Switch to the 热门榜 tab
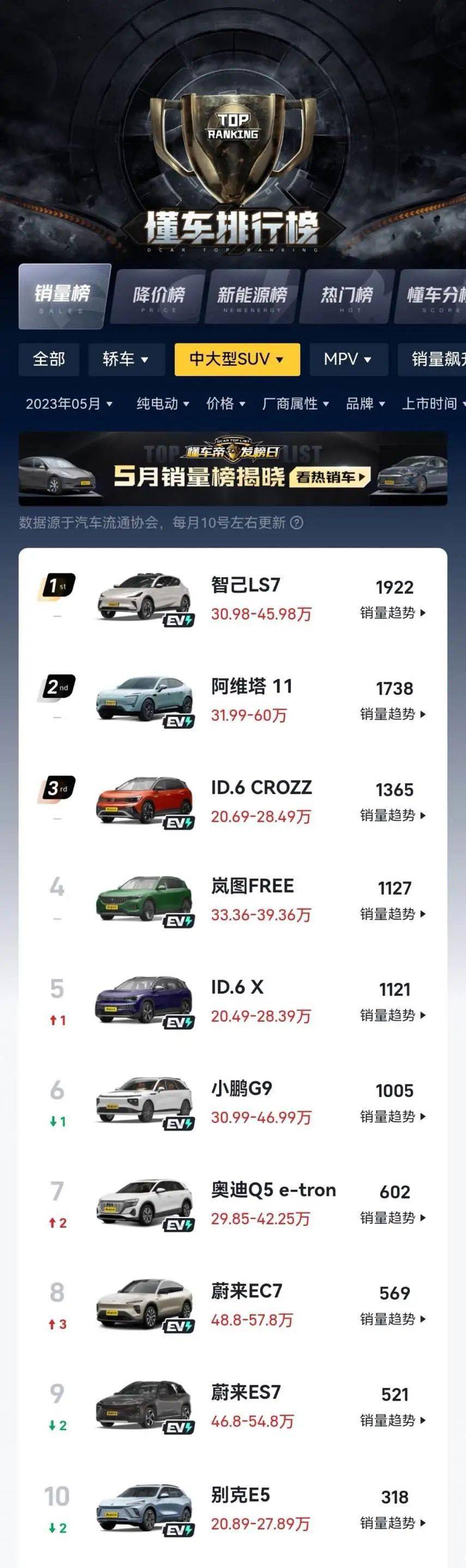This screenshot has width=466, height=1568. (347, 296)
